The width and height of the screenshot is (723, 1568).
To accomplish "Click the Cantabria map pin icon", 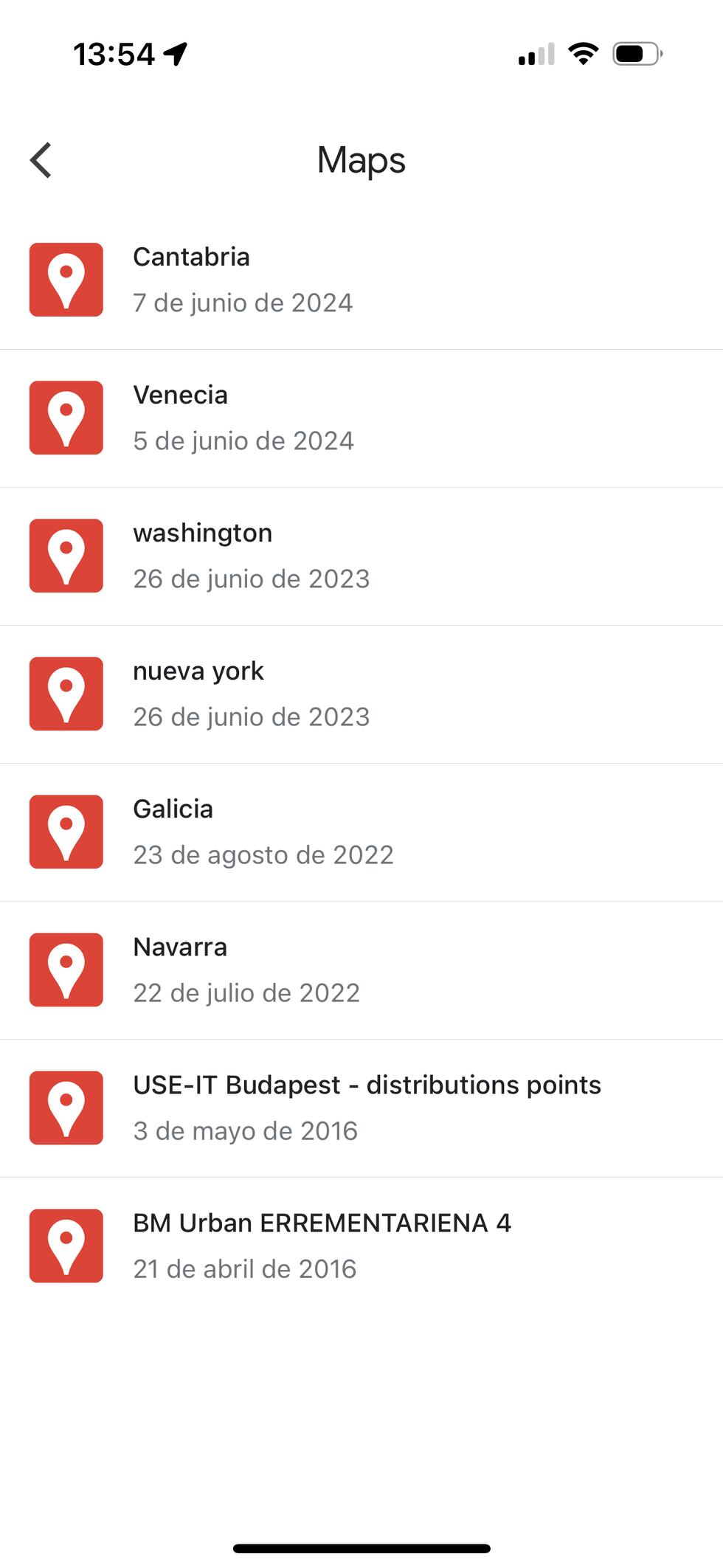I will (66, 279).
